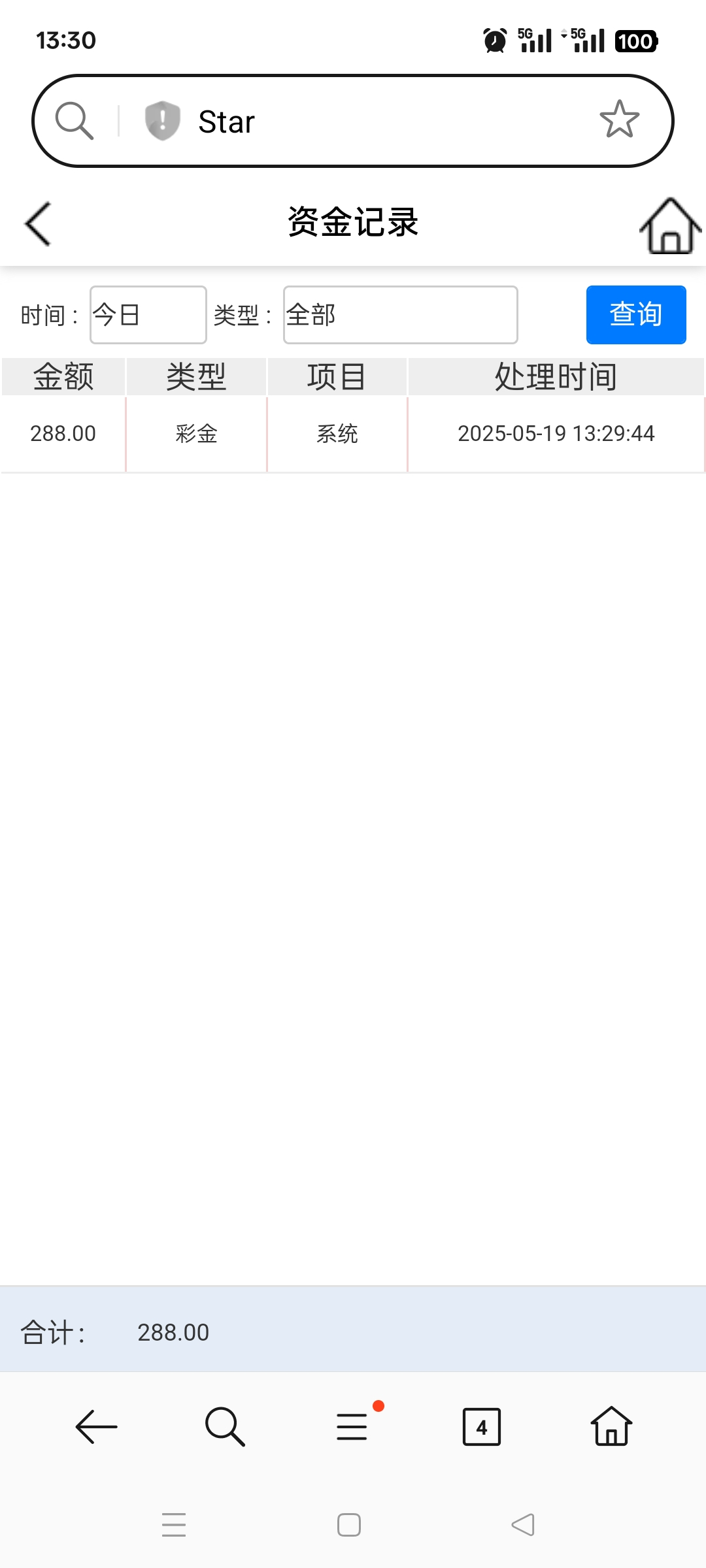Go to the browser home page
The image size is (706, 1568).
tap(611, 1426)
